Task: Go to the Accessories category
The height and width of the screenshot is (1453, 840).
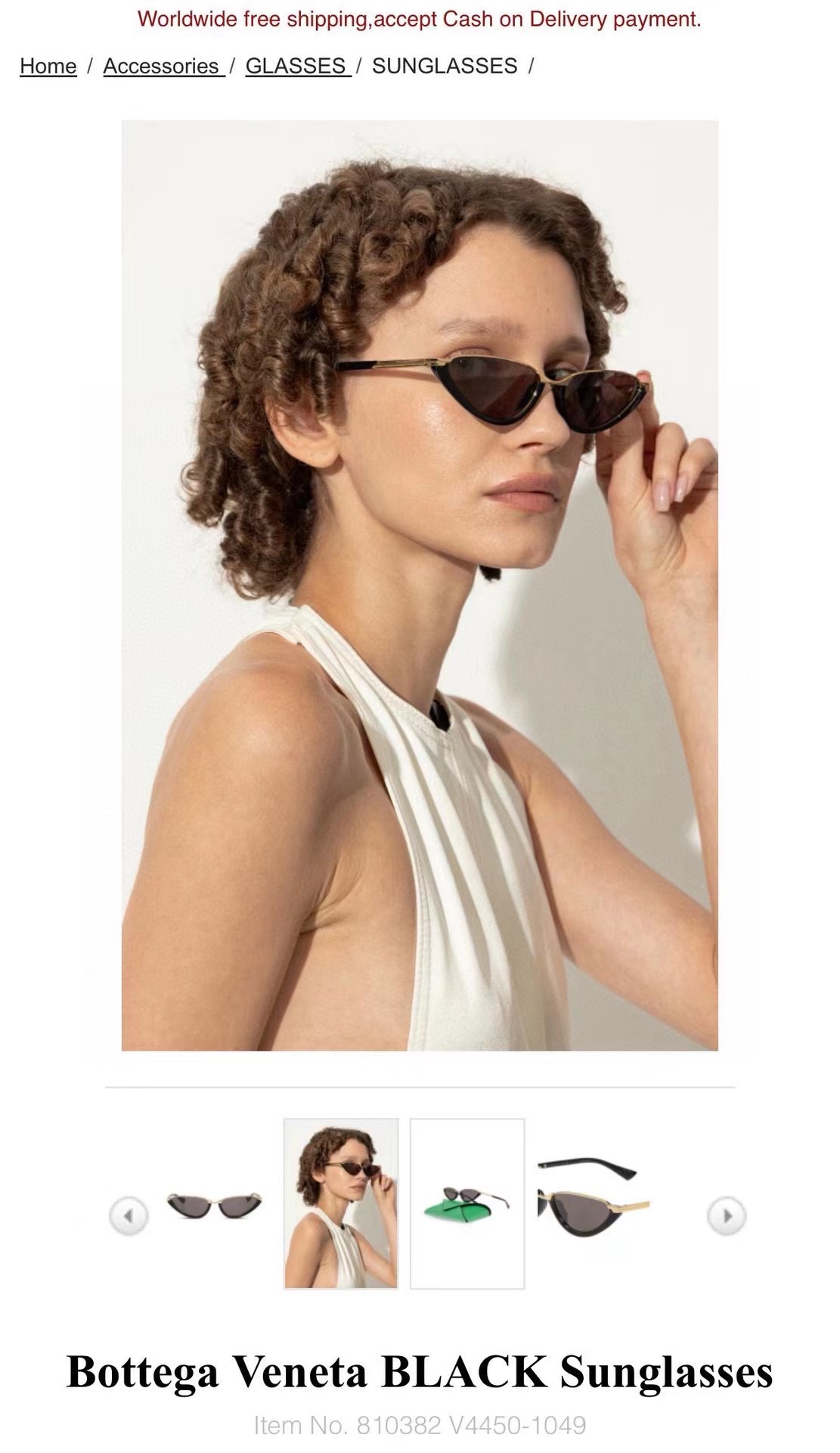Action: pyautogui.click(x=163, y=67)
